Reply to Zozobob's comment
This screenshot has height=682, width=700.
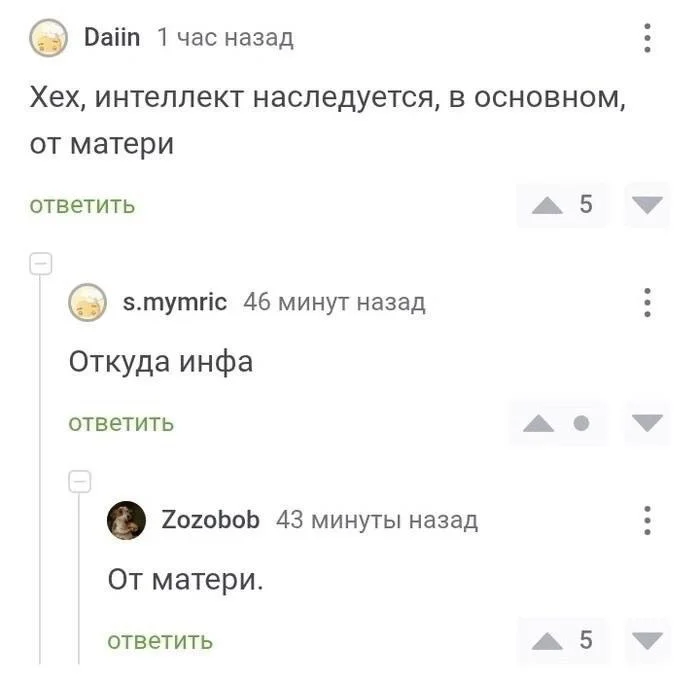point(160,641)
